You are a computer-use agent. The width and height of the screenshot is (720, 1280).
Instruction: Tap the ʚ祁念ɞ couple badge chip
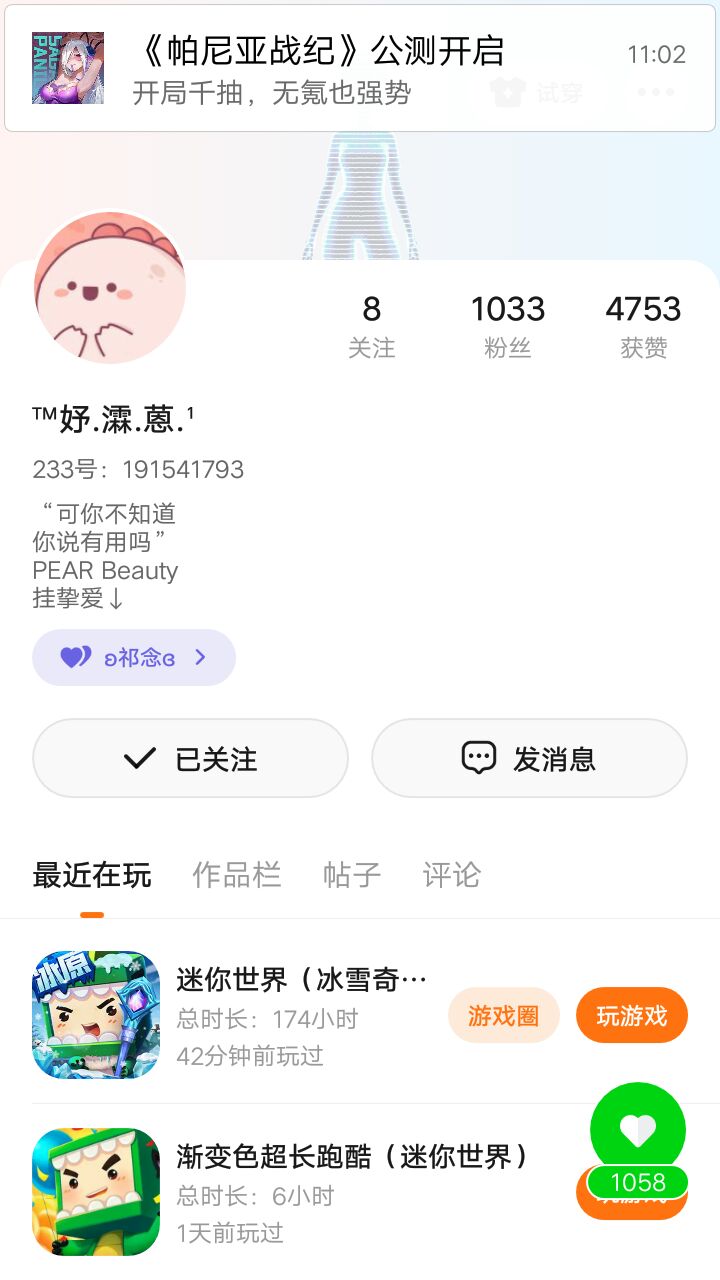point(134,657)
